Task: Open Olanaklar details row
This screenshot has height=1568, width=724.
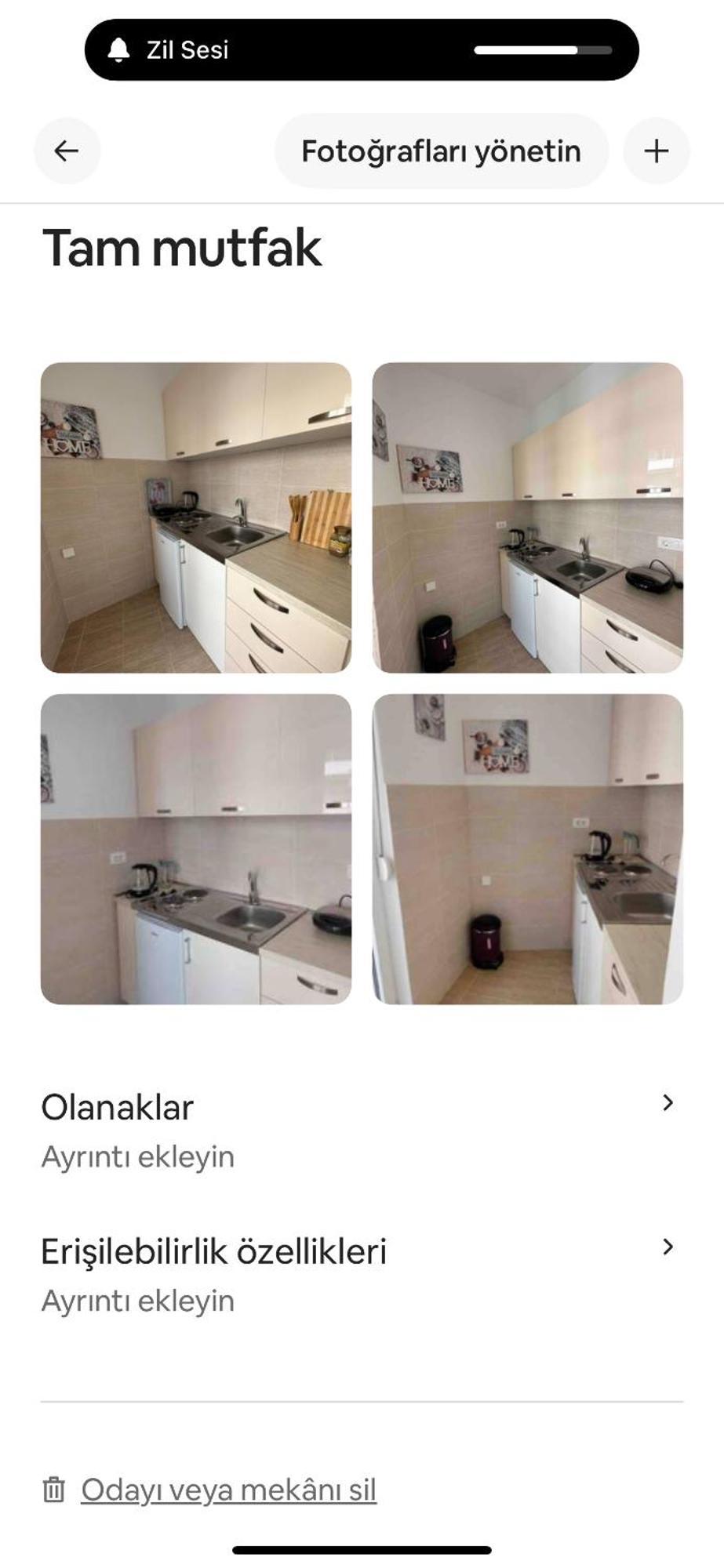Action: [x=361, y=1130]
